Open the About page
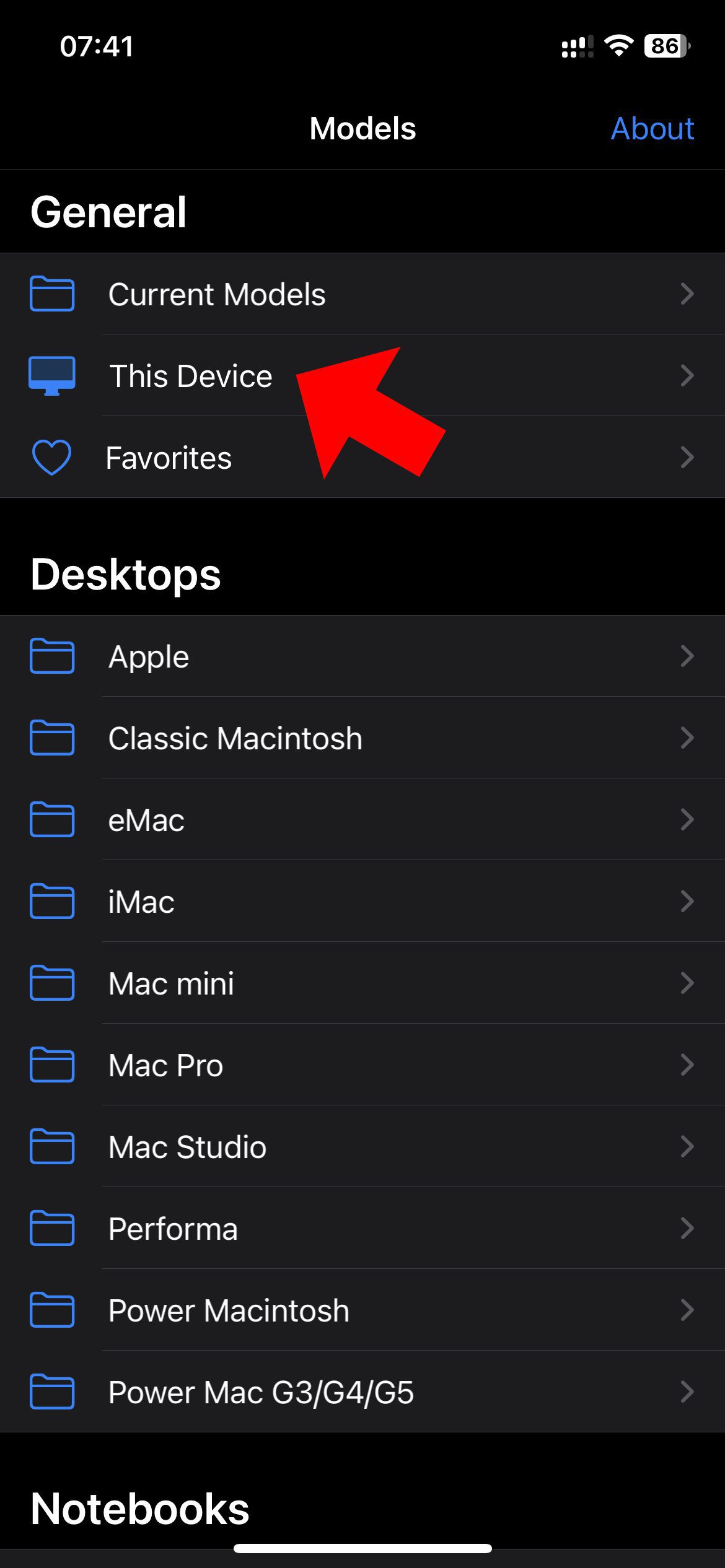Screen dimensions: 725x1568 click(x=652, y=129)
